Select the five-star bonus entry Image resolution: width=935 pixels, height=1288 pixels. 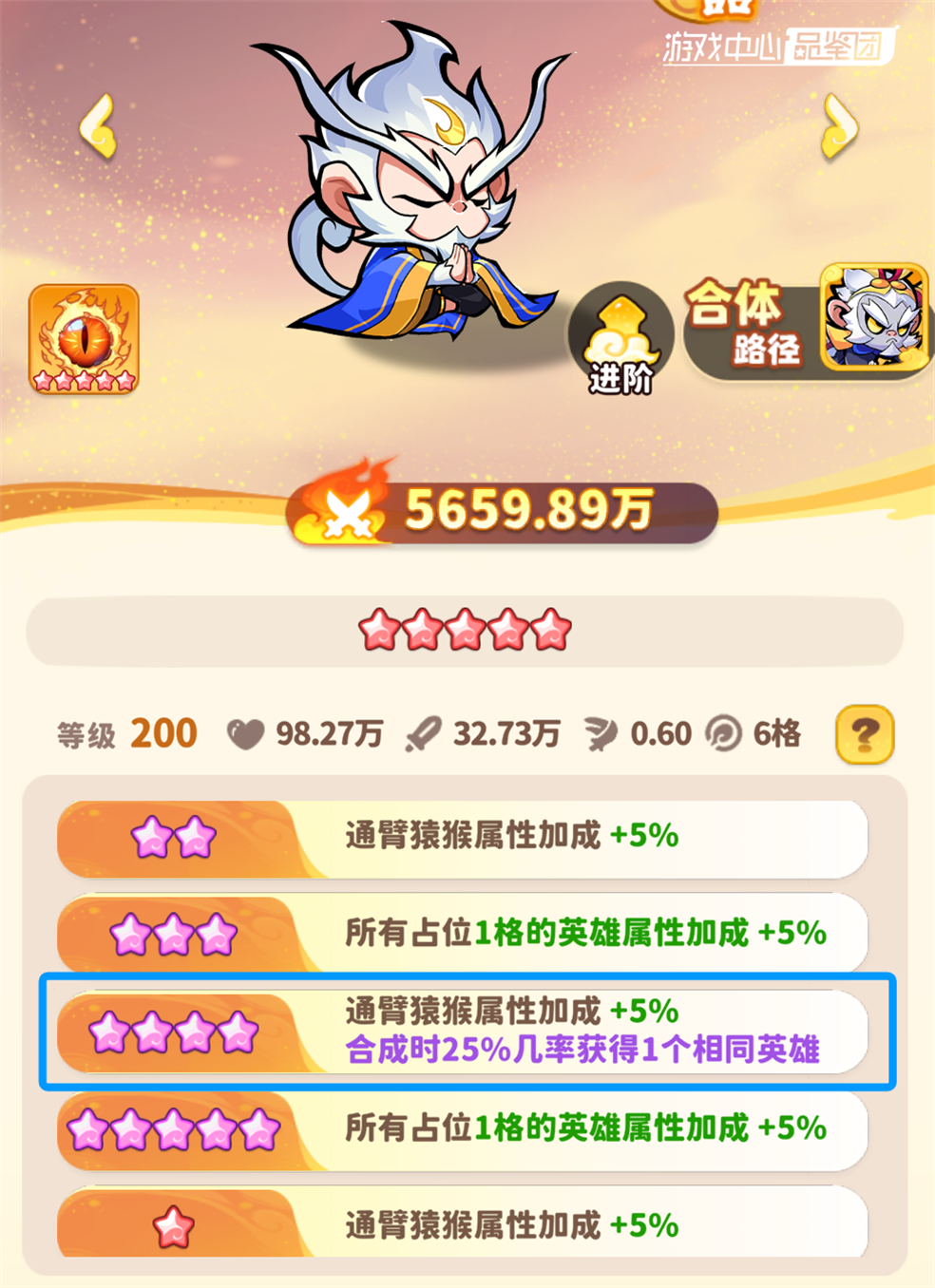coord(466,1130)
